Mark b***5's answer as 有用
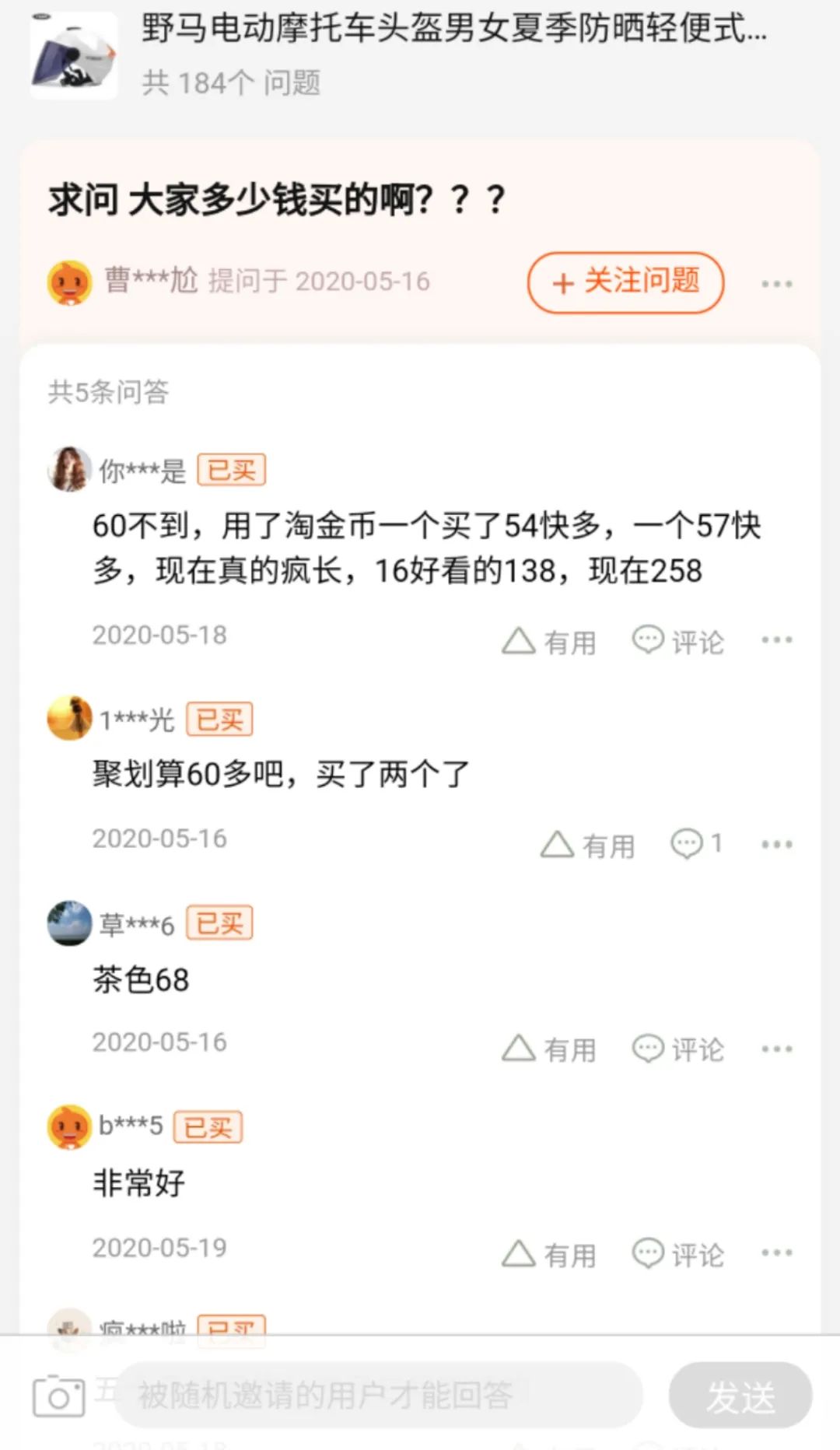Image resolution: width=840 pixels, height=1450 pixels. (549, 1254)
